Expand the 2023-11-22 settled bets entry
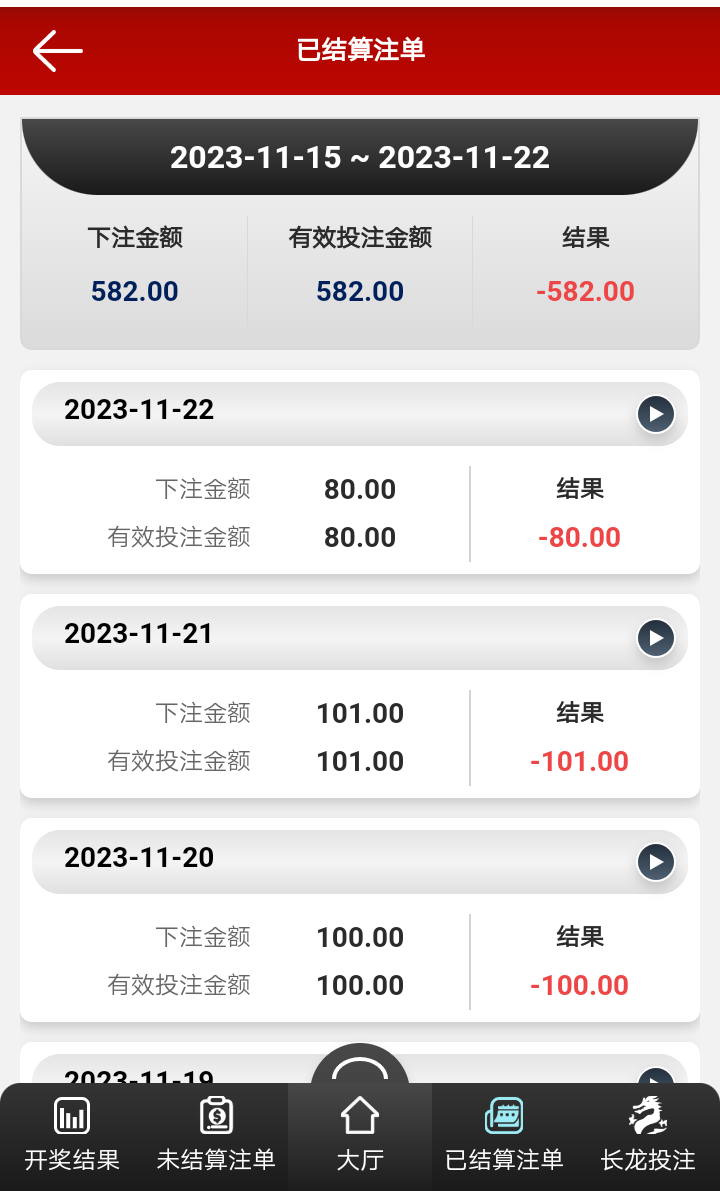 click(x=656, y=414)
